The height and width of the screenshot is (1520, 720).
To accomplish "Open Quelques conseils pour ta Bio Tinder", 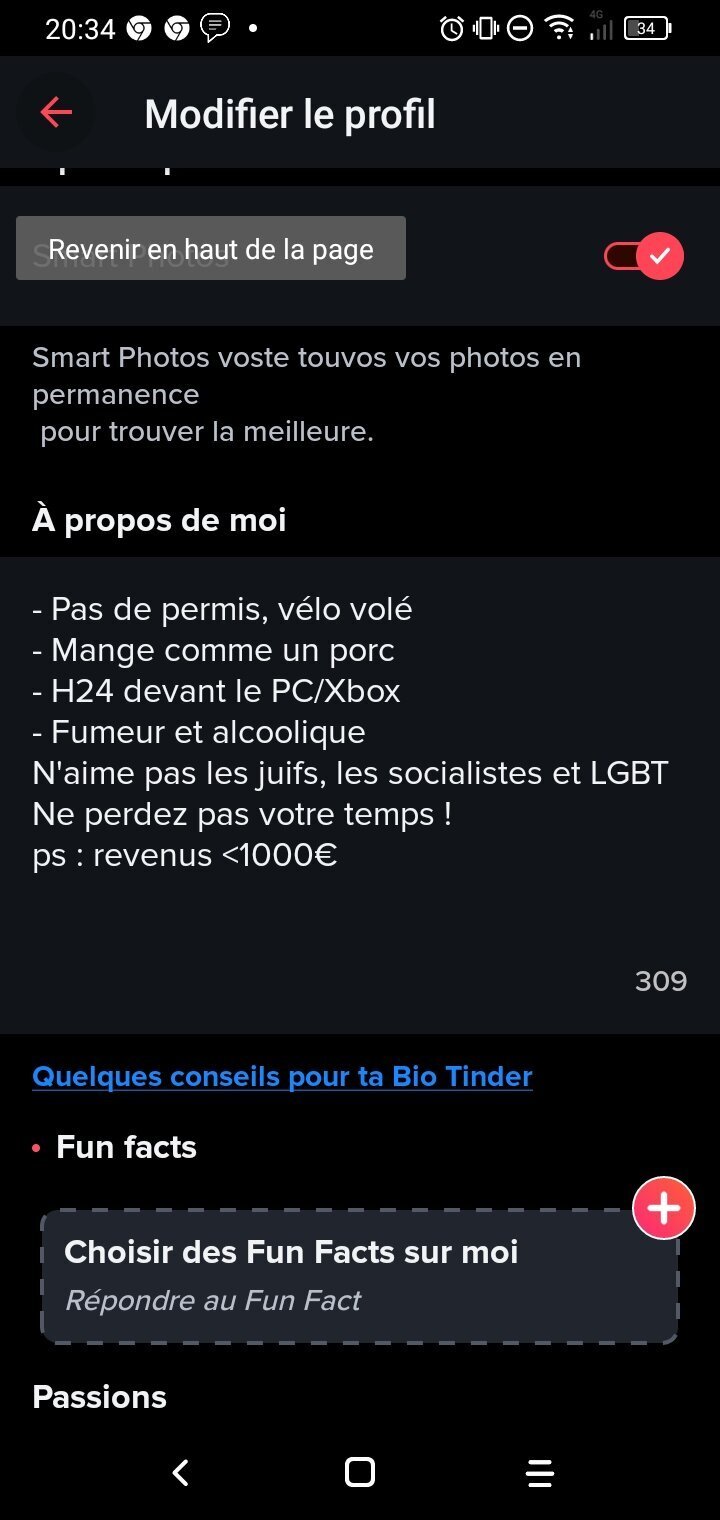I will pyautogui.click(x=282, y=1076).
